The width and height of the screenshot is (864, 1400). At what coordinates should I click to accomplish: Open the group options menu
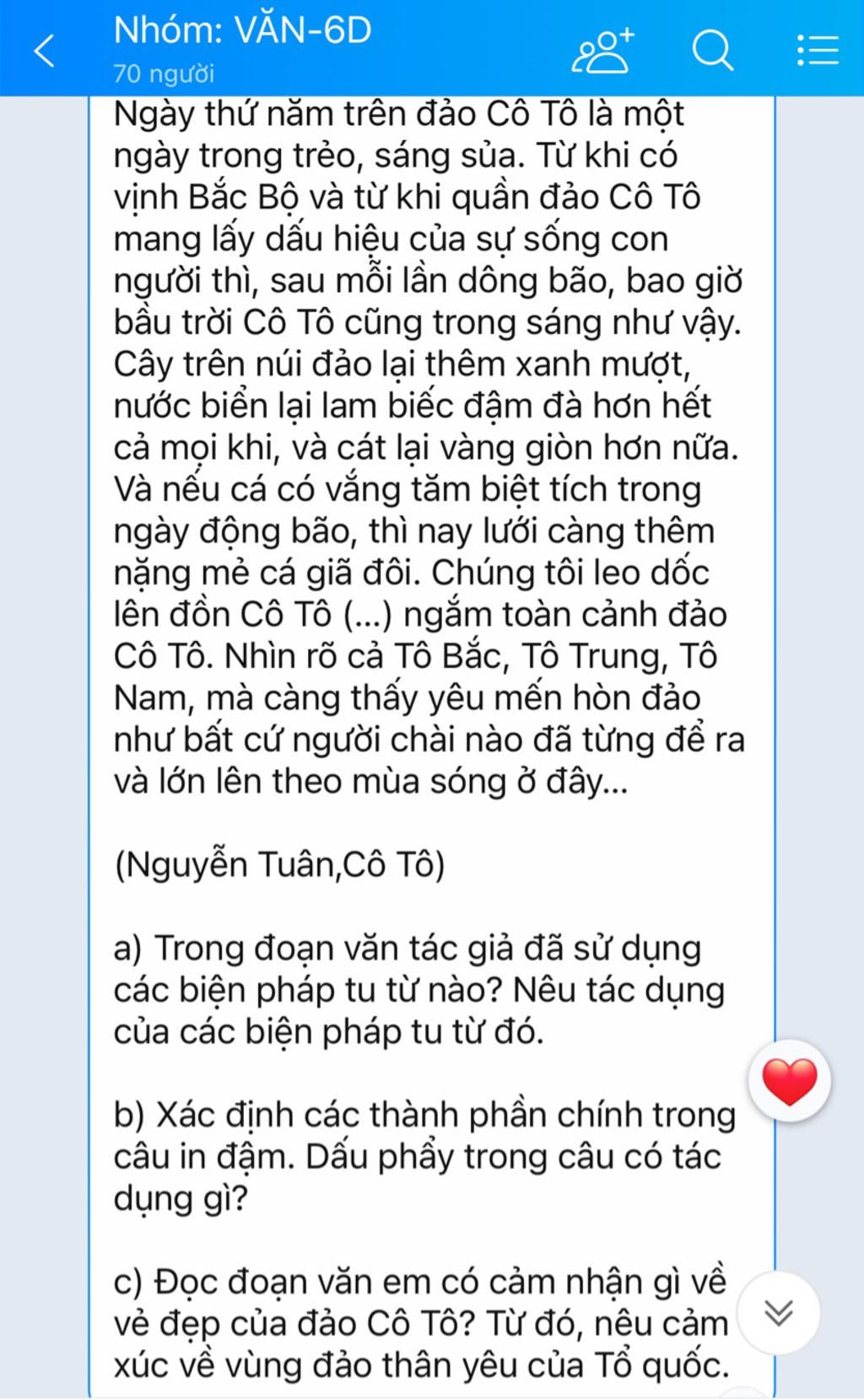(818, 51)
